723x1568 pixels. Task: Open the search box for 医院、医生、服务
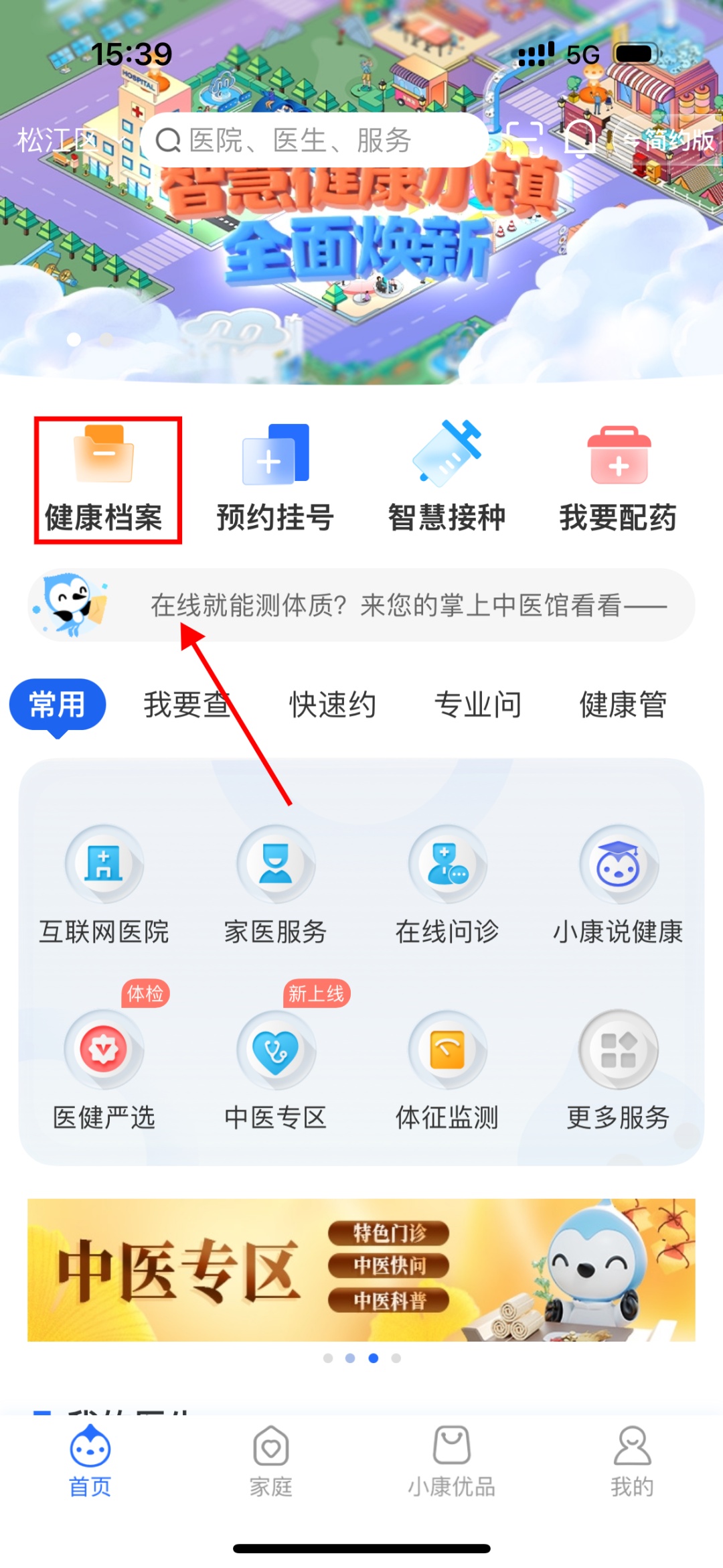point(315,141)
